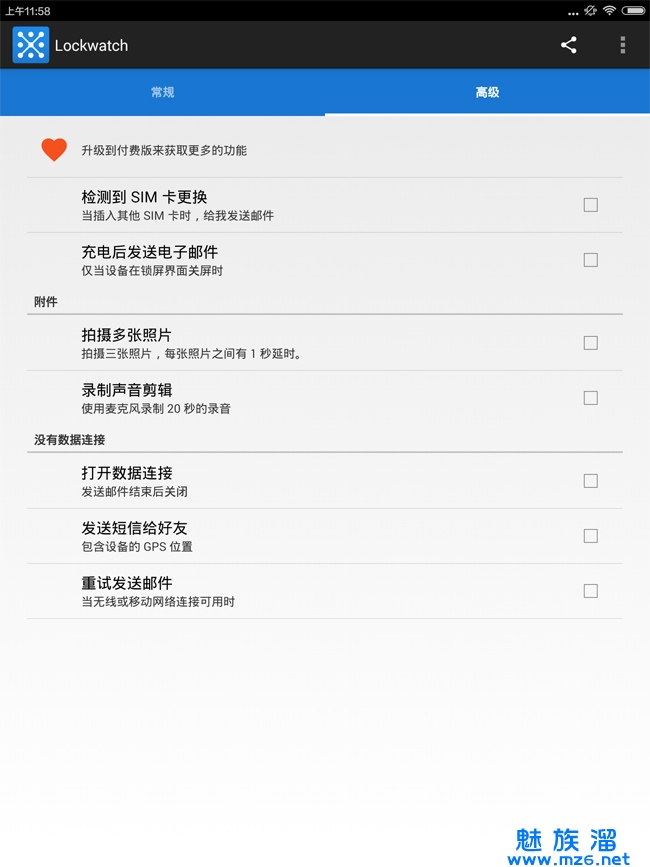650x867 pixels.
Task: Tick the 录制声音剪辑 checkbox
Action: click(590, 398)
